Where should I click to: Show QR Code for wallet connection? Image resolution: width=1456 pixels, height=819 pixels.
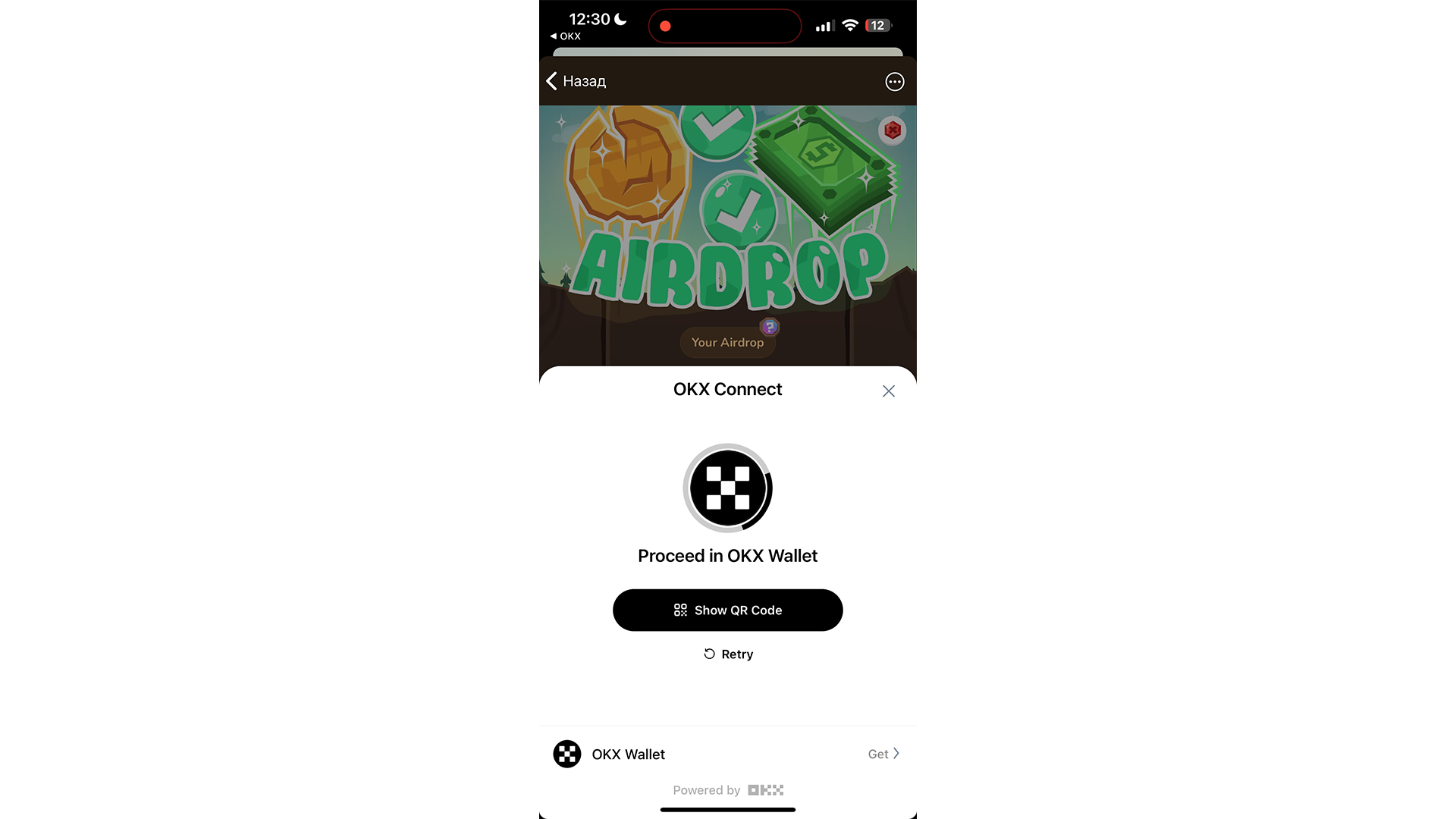point(727,610)
